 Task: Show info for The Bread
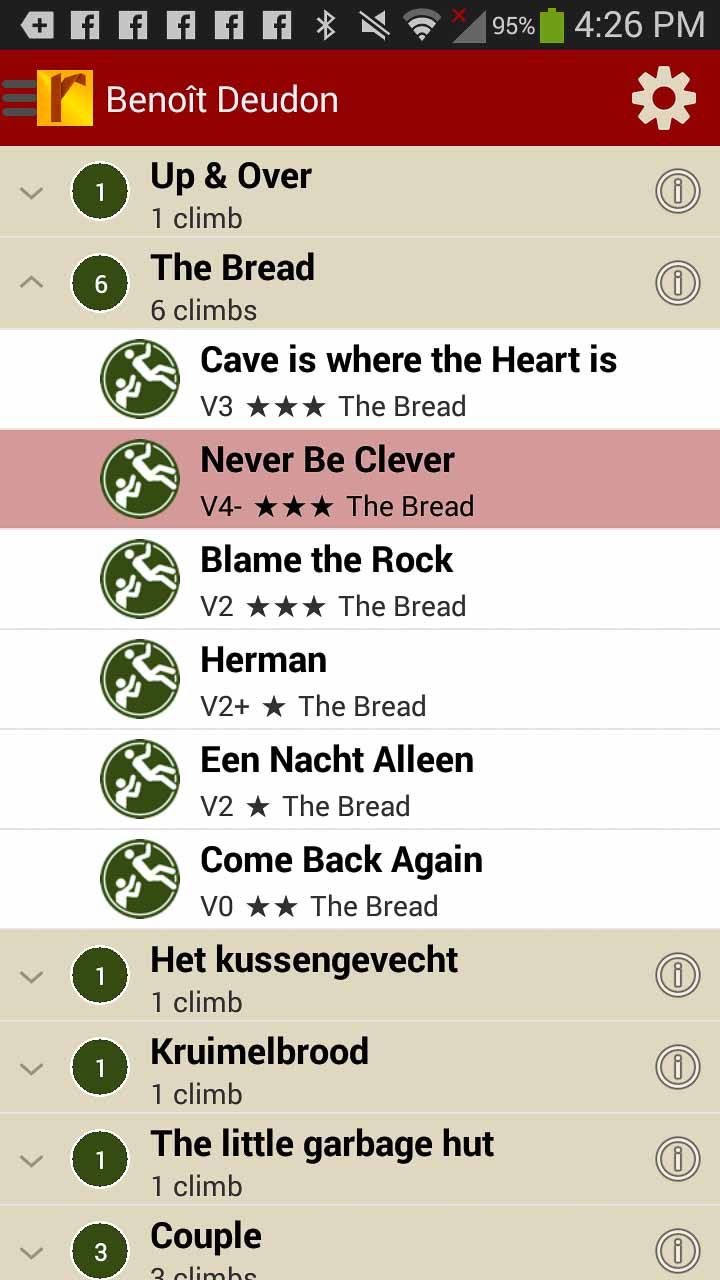pos(677,282)
